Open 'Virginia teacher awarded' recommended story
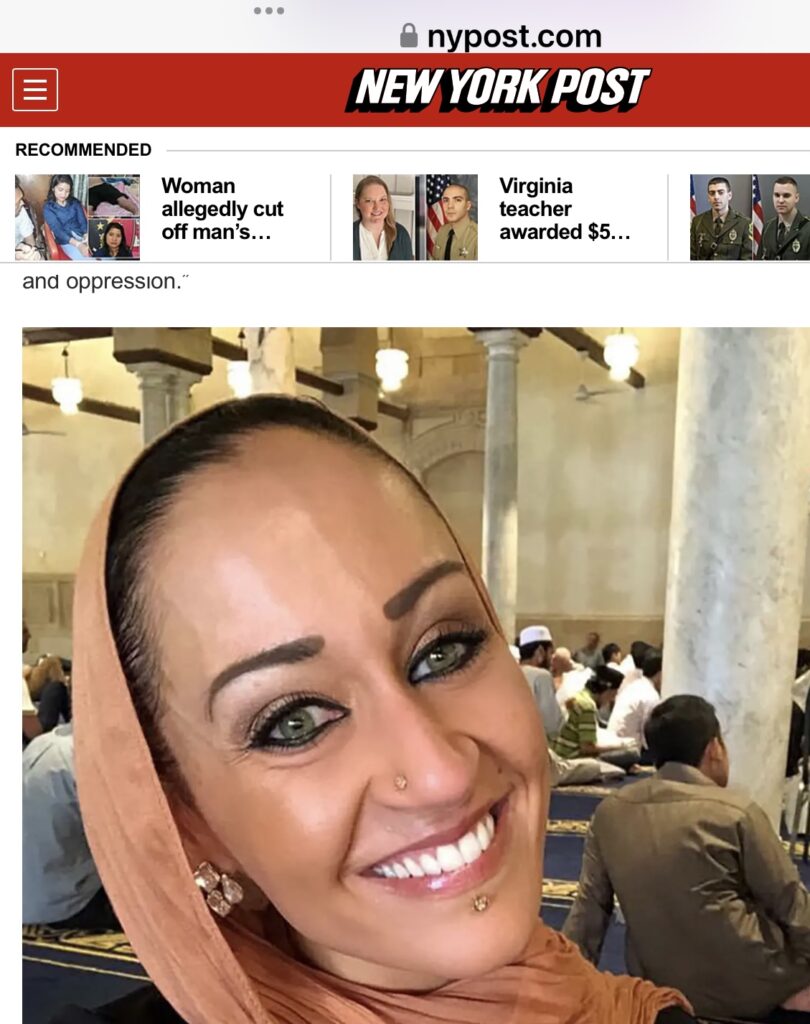 click(563, 209)
